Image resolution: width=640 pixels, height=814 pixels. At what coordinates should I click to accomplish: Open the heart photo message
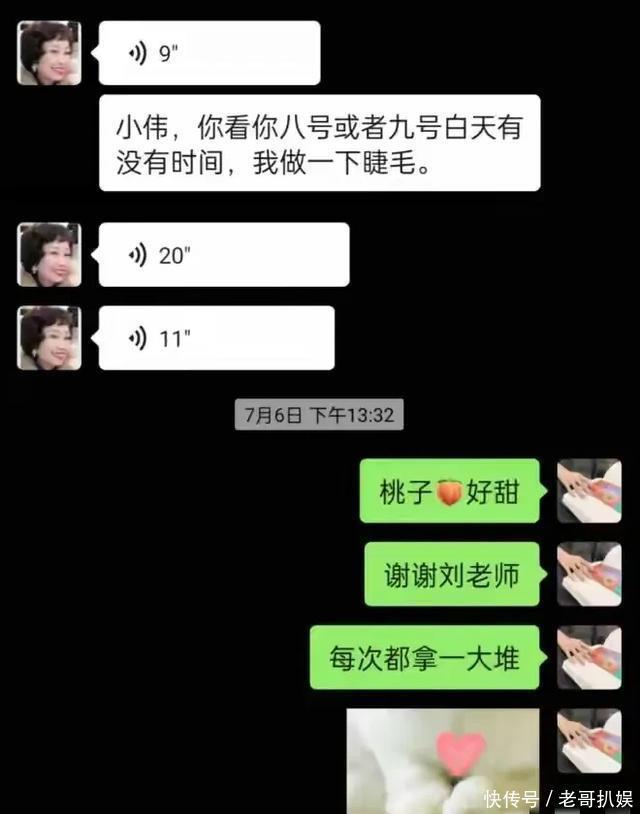443,760
